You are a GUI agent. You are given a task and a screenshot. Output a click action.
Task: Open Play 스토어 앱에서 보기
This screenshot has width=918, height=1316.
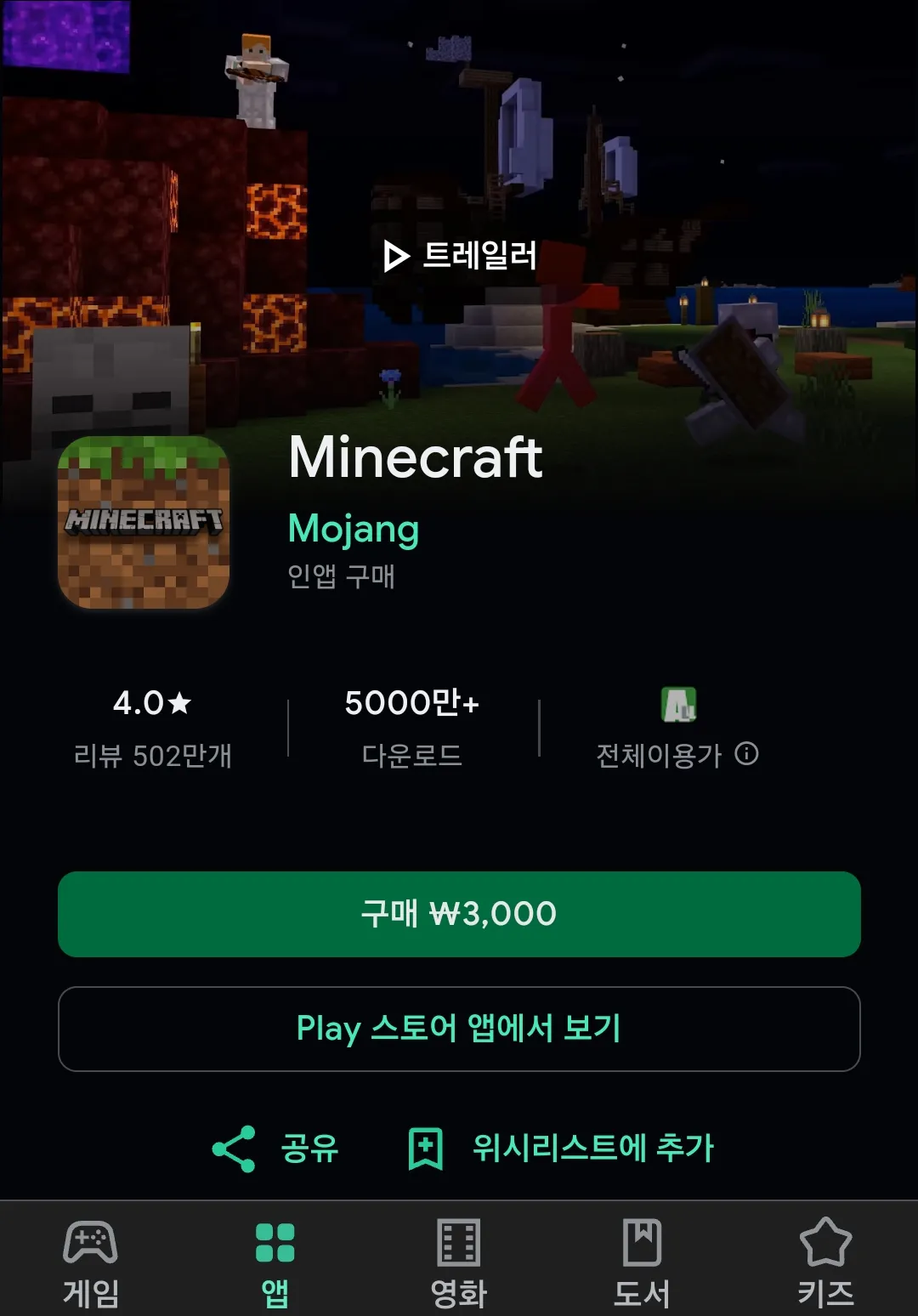click(458, 1029)
